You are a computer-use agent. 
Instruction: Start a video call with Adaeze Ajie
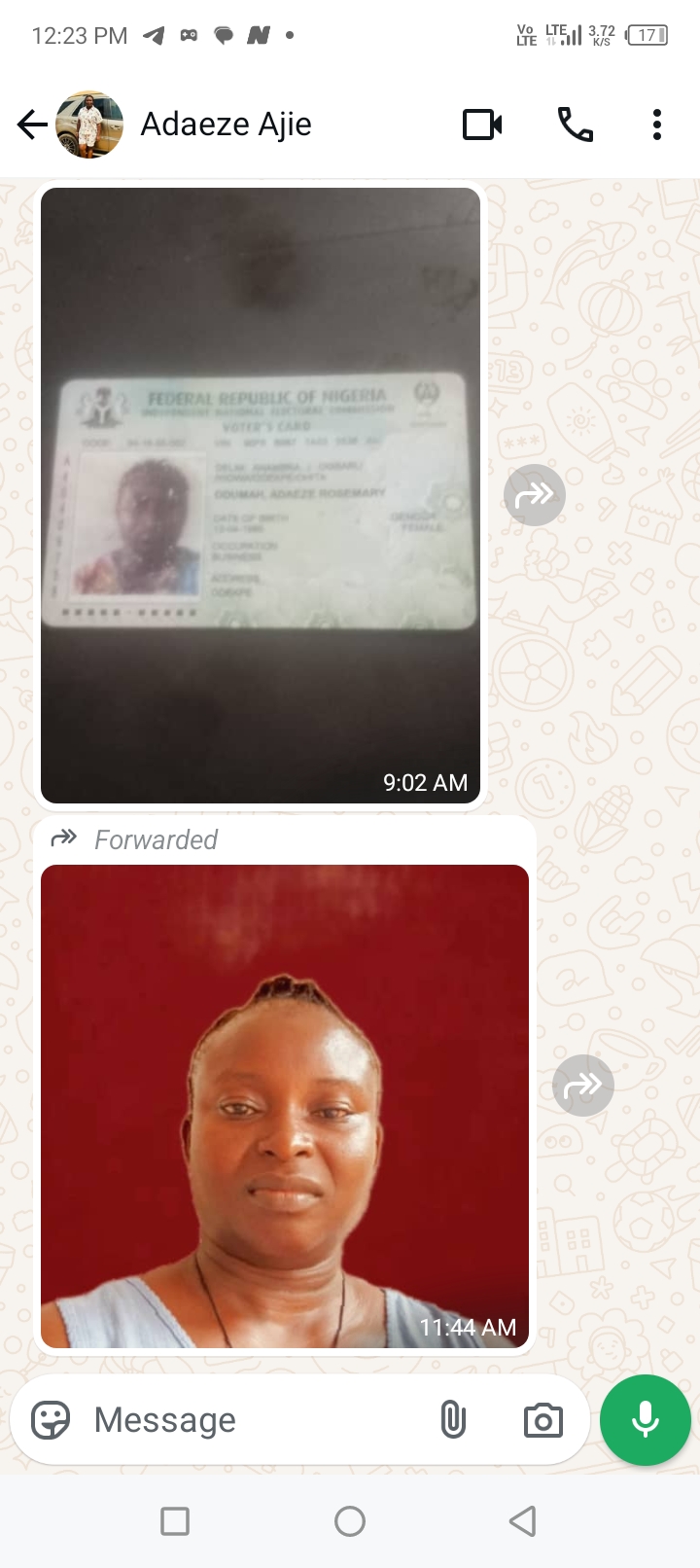482,125
